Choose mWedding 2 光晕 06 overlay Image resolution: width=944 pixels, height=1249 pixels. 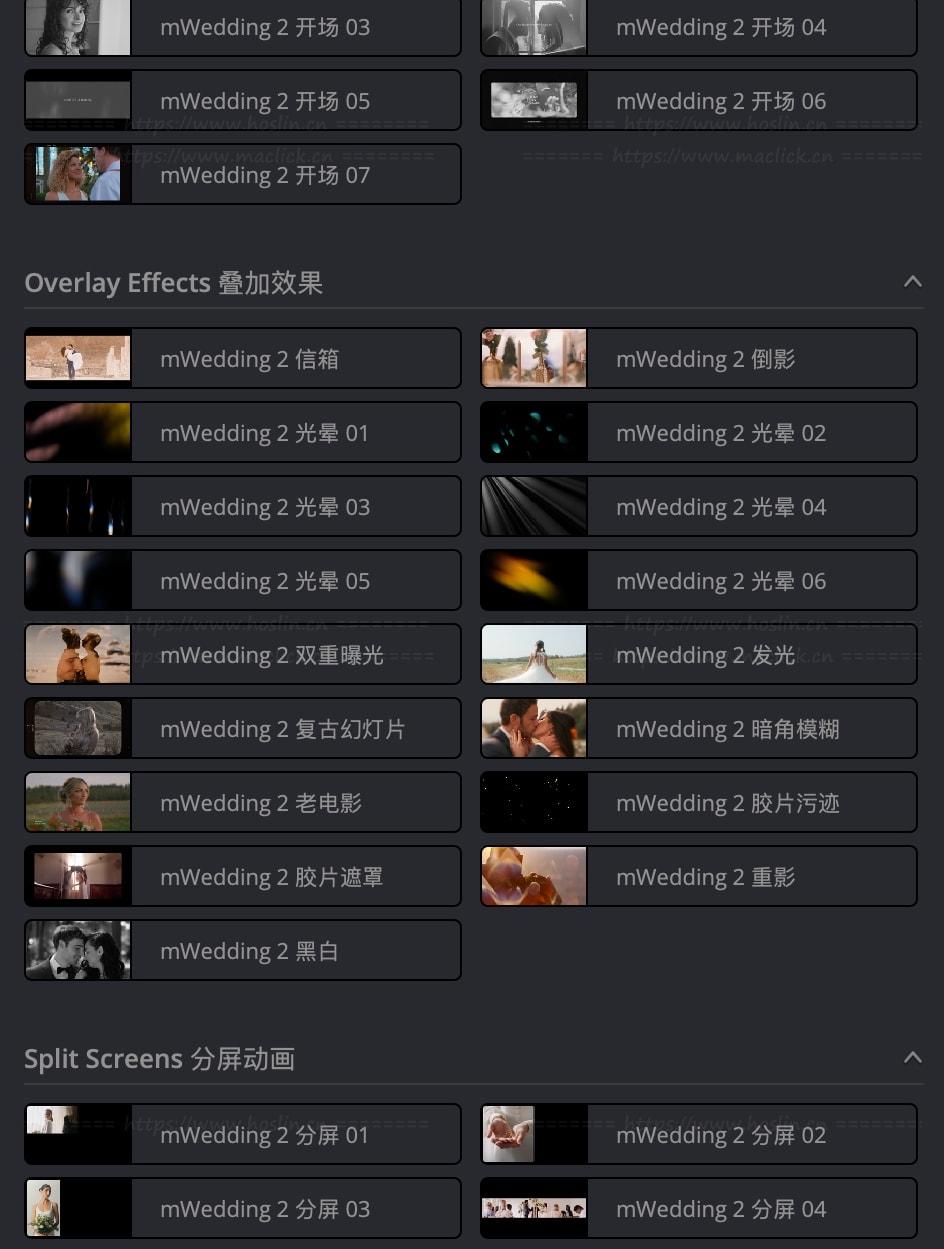[699, 581]
